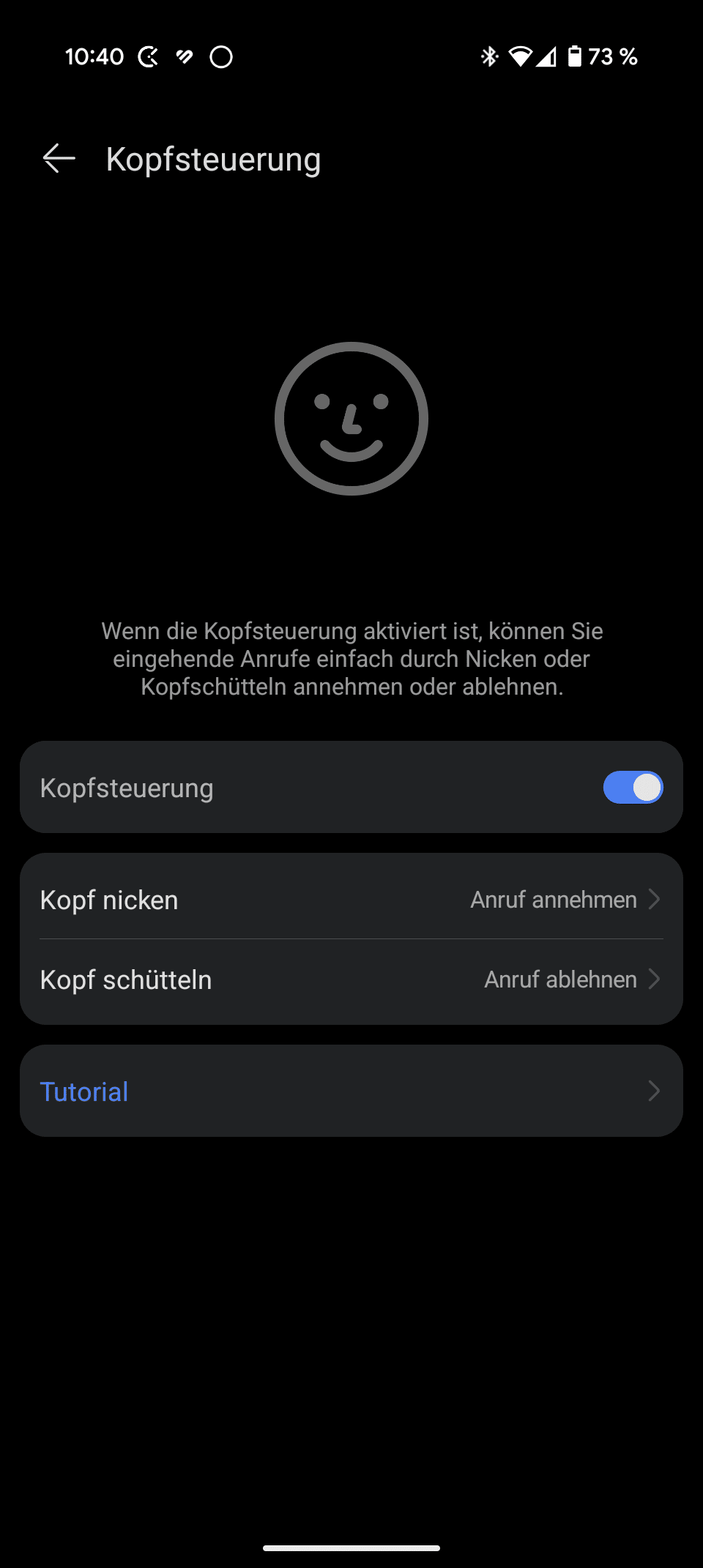Go back from Kopfsteuerung screen

click(x=59, y=159)
